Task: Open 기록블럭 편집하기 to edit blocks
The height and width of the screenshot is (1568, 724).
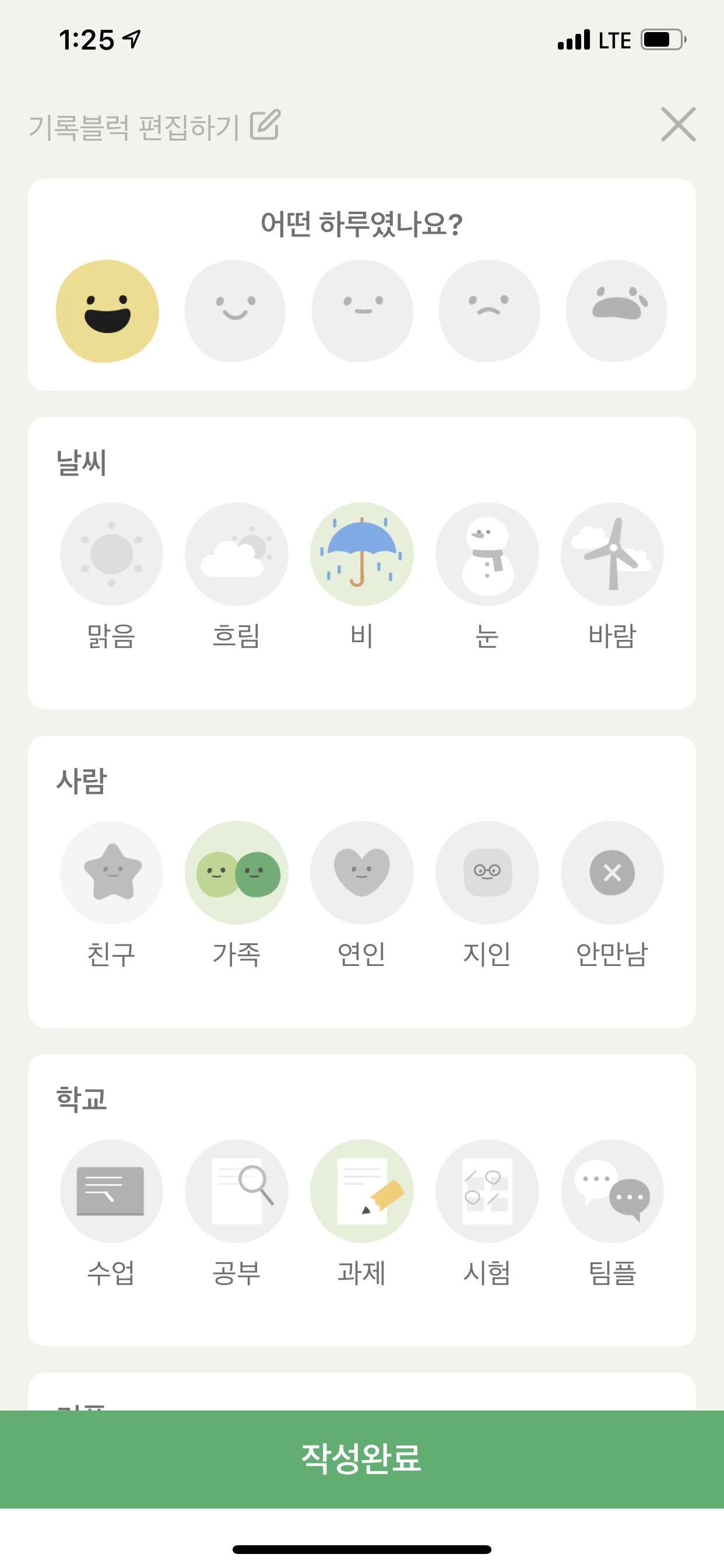Action: [154, 126]
